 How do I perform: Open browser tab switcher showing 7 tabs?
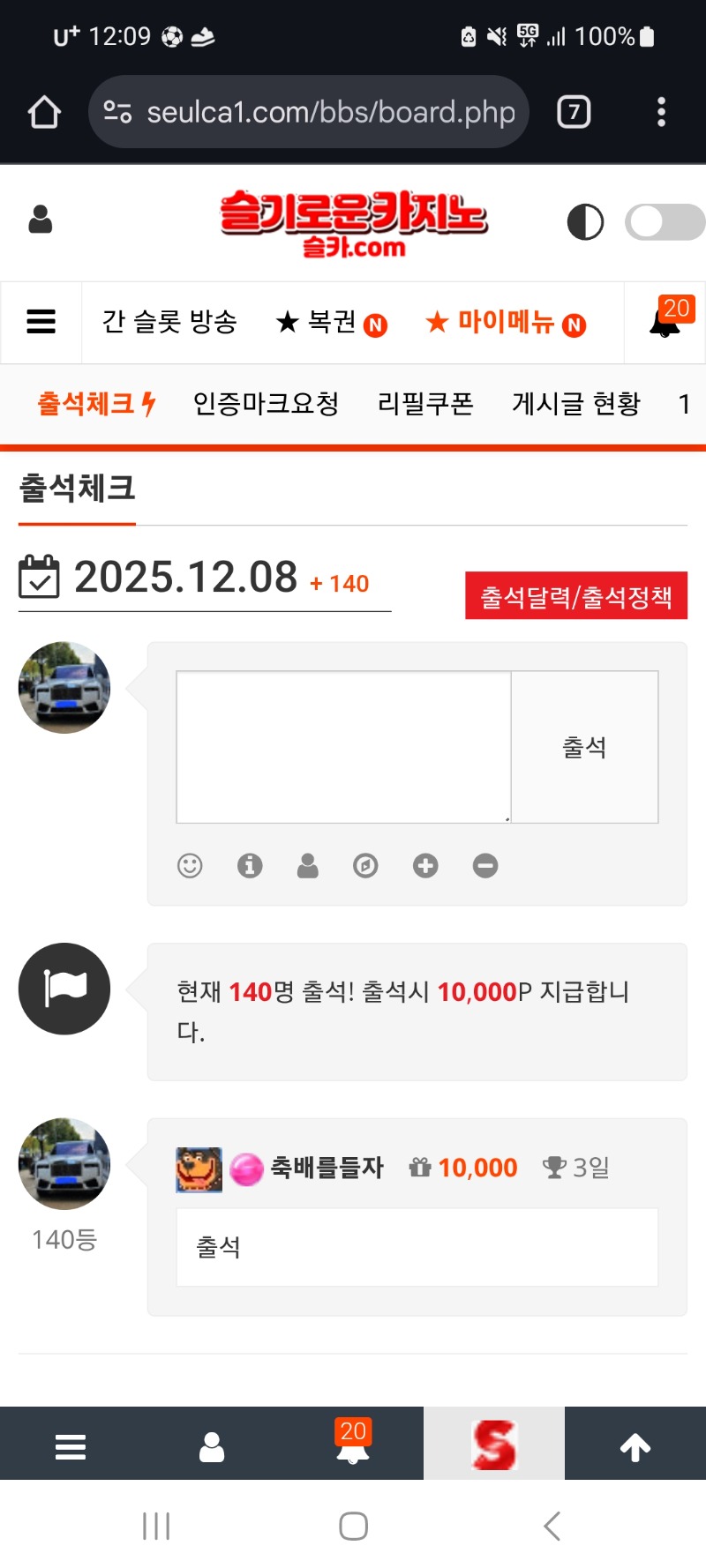574,111
